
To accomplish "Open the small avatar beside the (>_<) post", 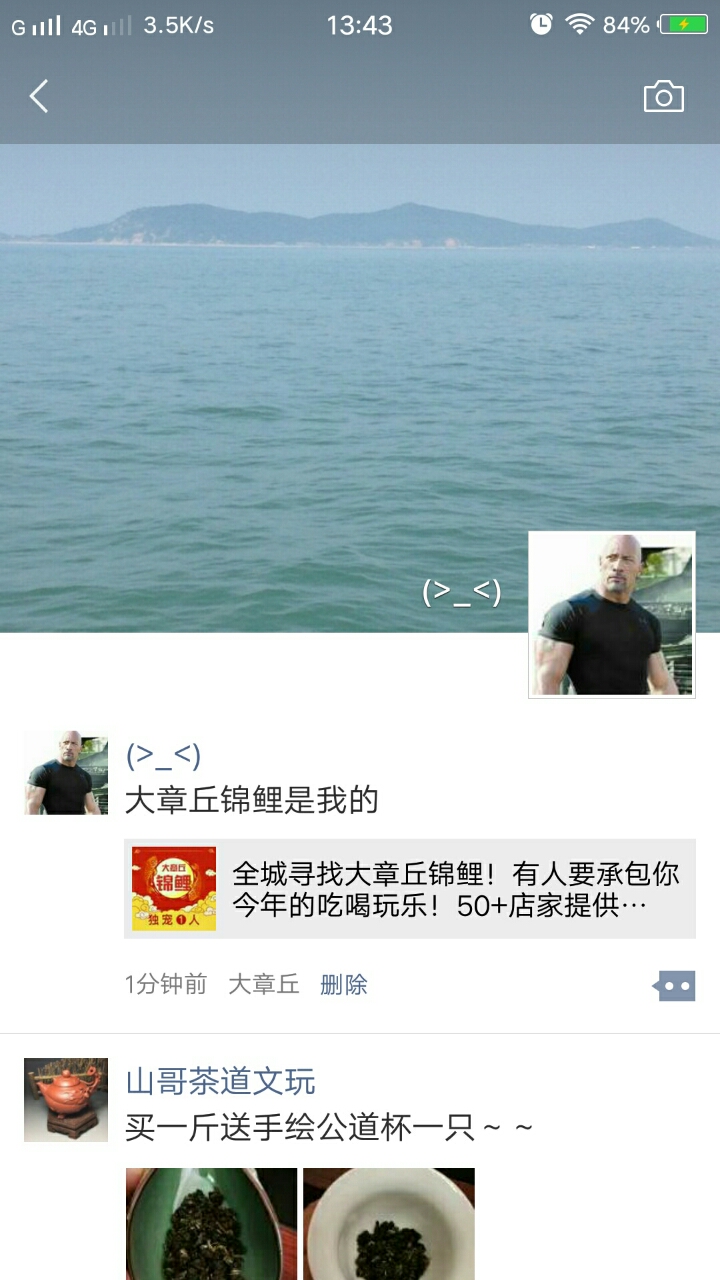I will [x=66, y=772].
